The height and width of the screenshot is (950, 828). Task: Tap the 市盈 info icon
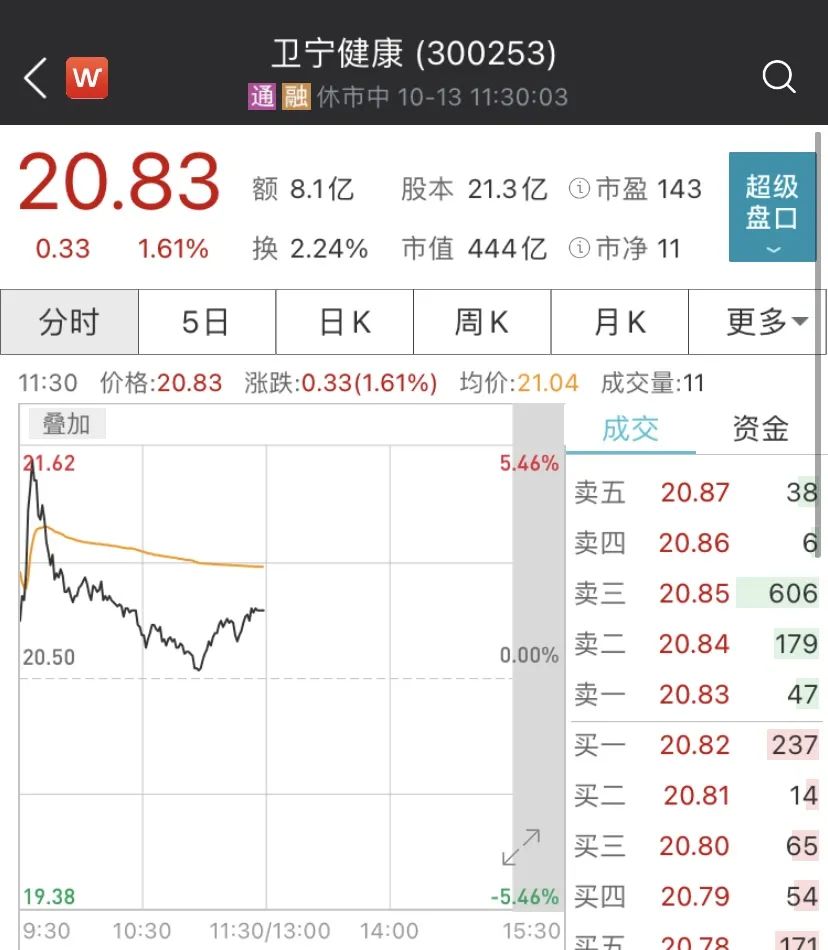tap(579, 188)
